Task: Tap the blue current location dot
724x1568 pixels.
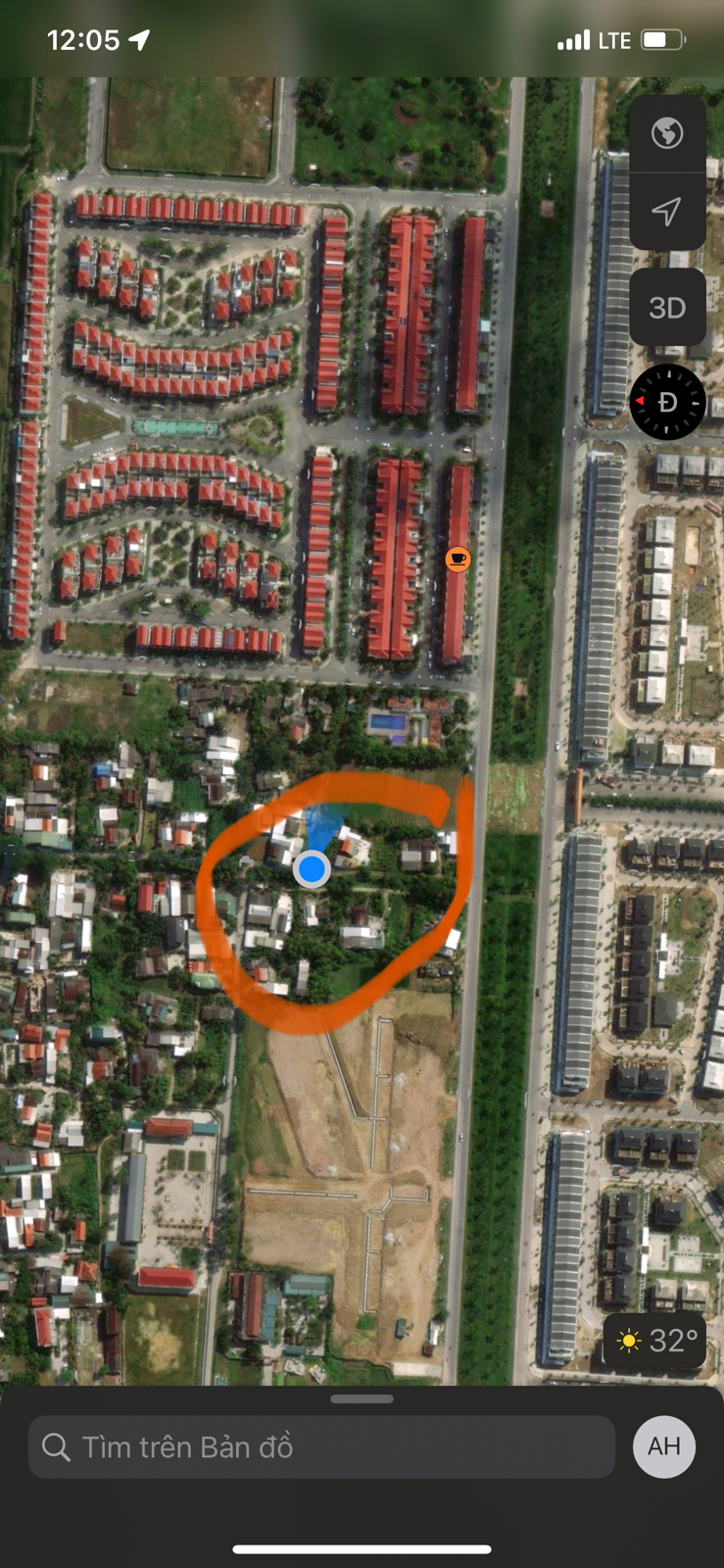Action: (x=312, y=868)
